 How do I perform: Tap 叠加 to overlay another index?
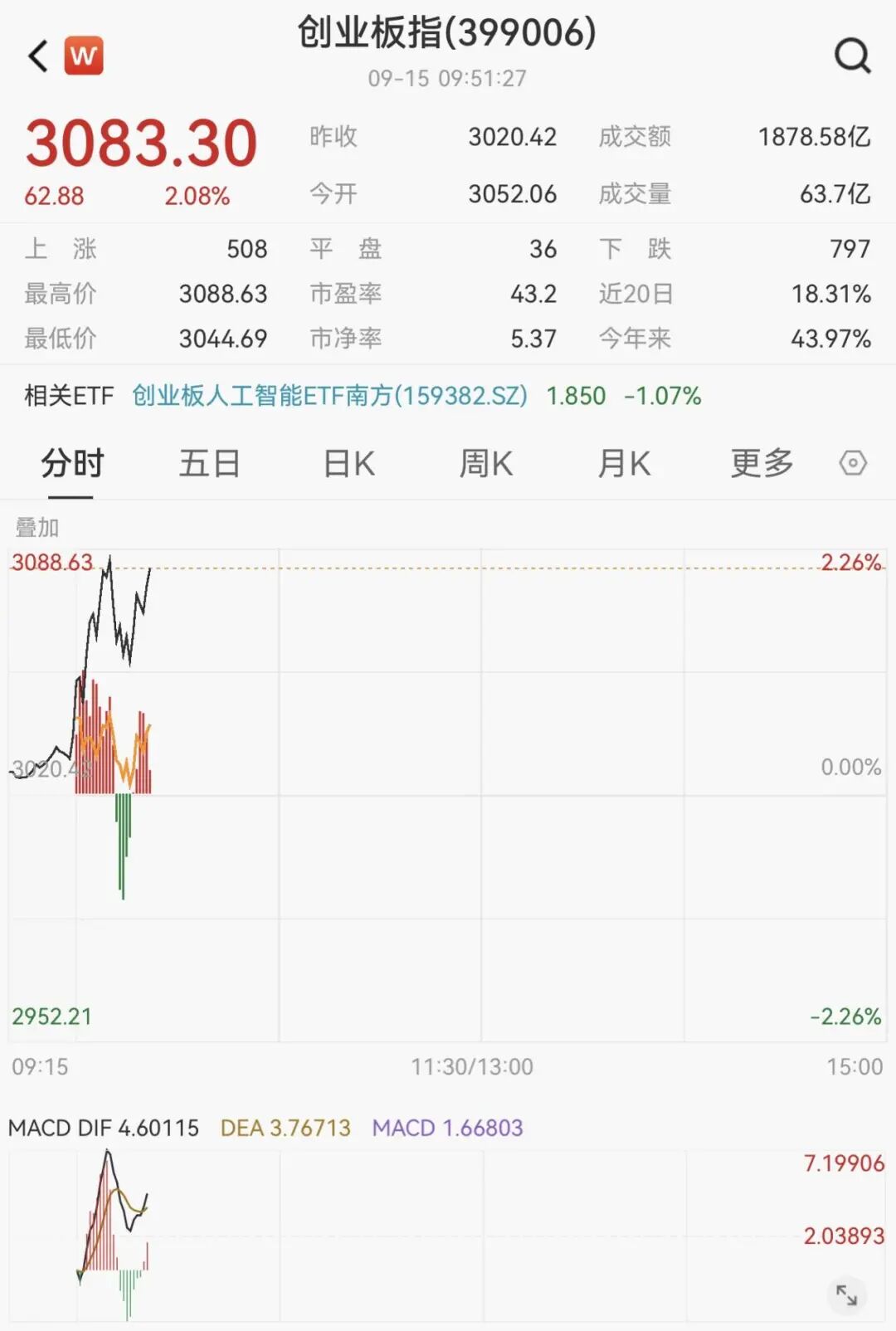pos(37,527)
